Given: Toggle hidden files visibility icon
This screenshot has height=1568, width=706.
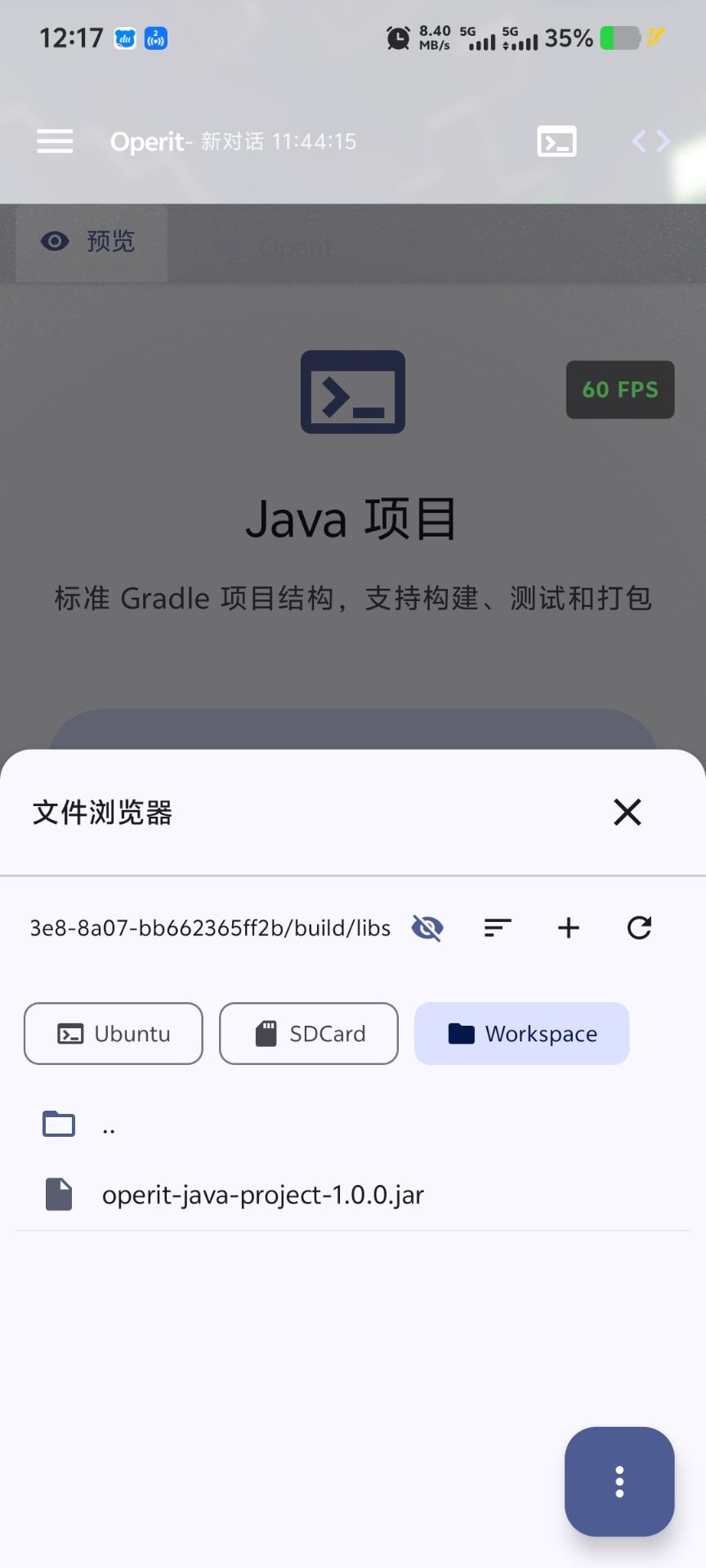Looking at the screenshot, I should tap(427, 928).
